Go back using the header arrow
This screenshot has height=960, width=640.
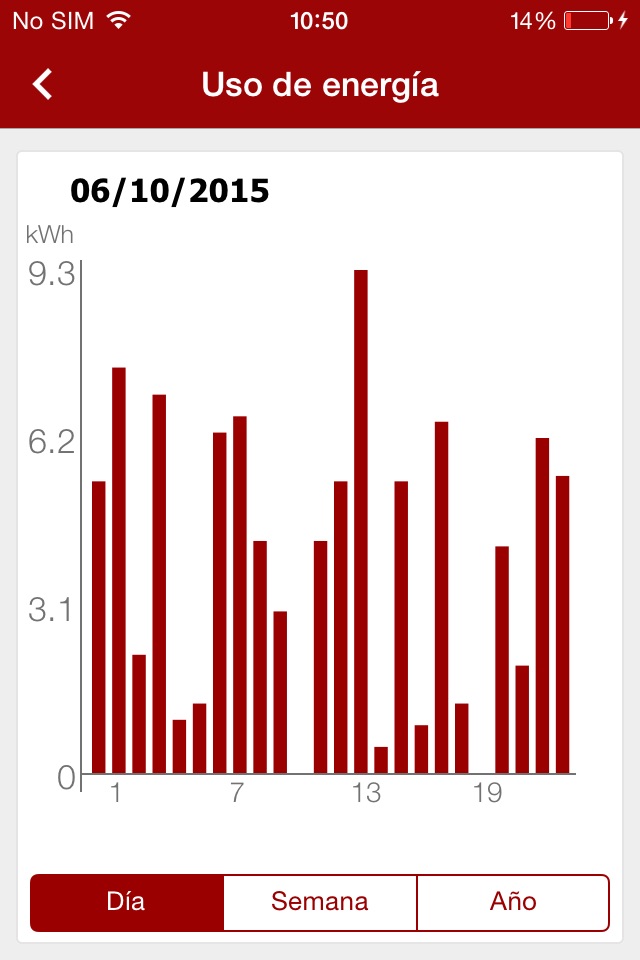42,85
